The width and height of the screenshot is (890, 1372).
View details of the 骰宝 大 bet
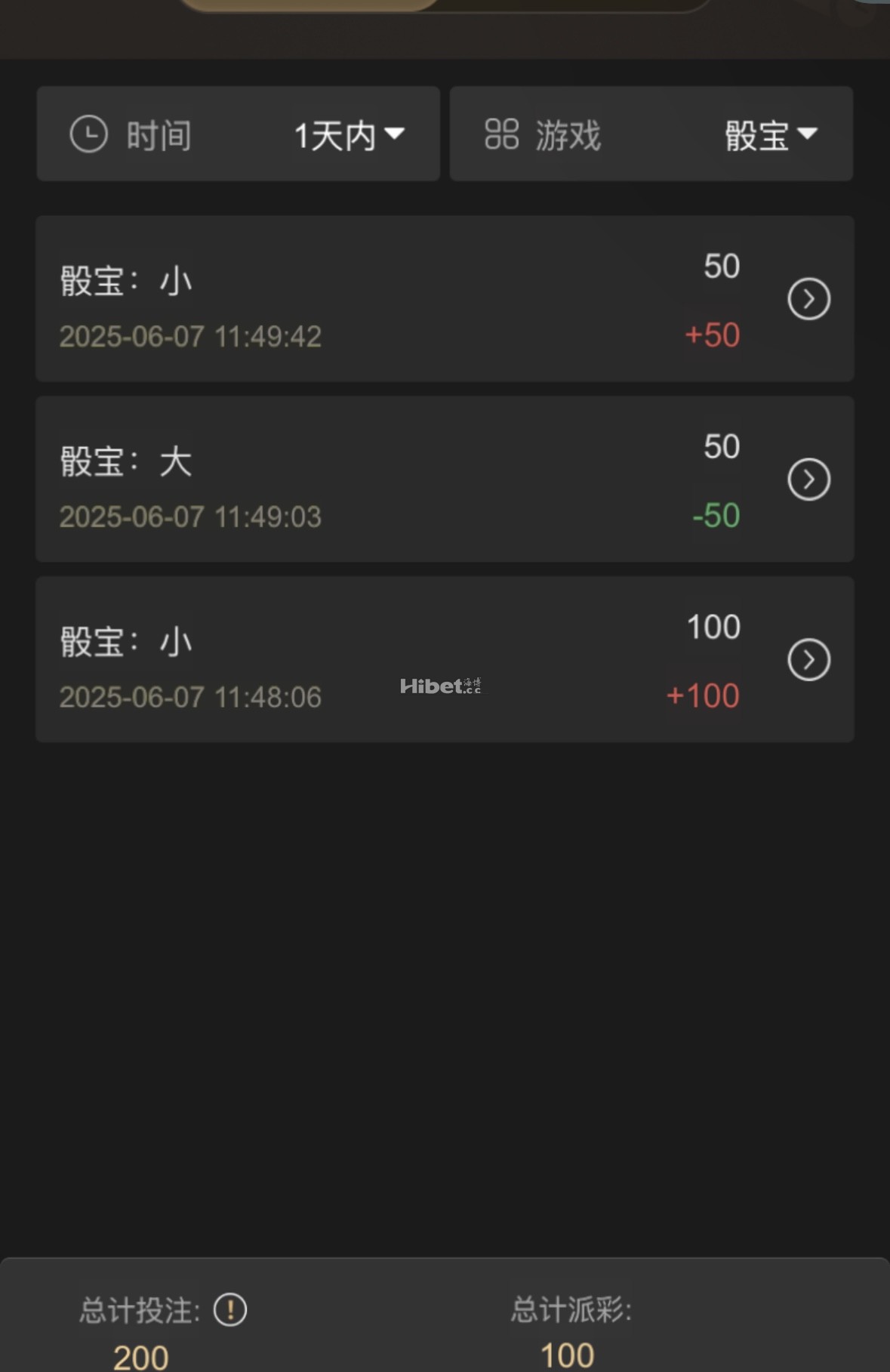pyautogui.click(x=808, y=479)
